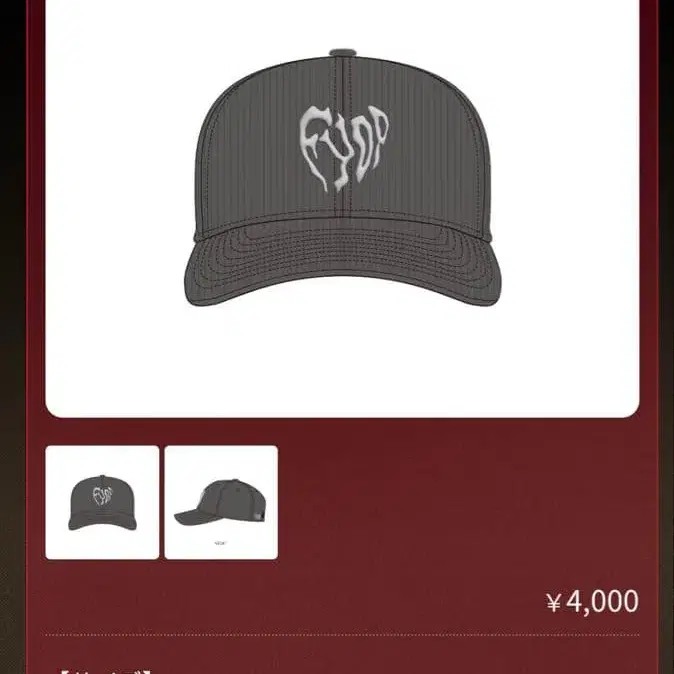Screen dimensions: 674x674
Task: Select the front-view cap thumbnail
Action: (x=102, y=502)
